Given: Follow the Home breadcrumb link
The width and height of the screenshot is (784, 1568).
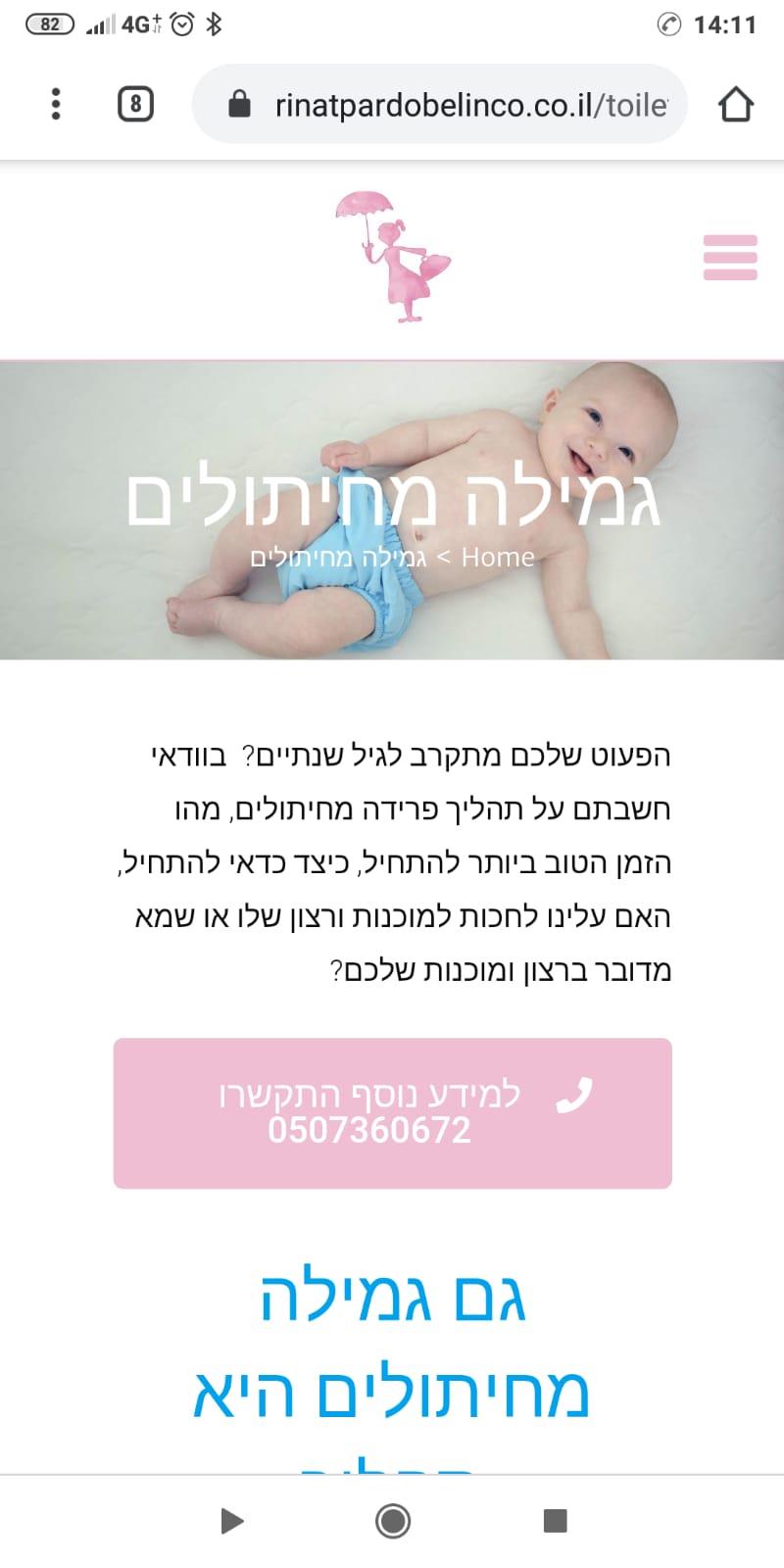Looking at the screenshot, I should point(498,557).
